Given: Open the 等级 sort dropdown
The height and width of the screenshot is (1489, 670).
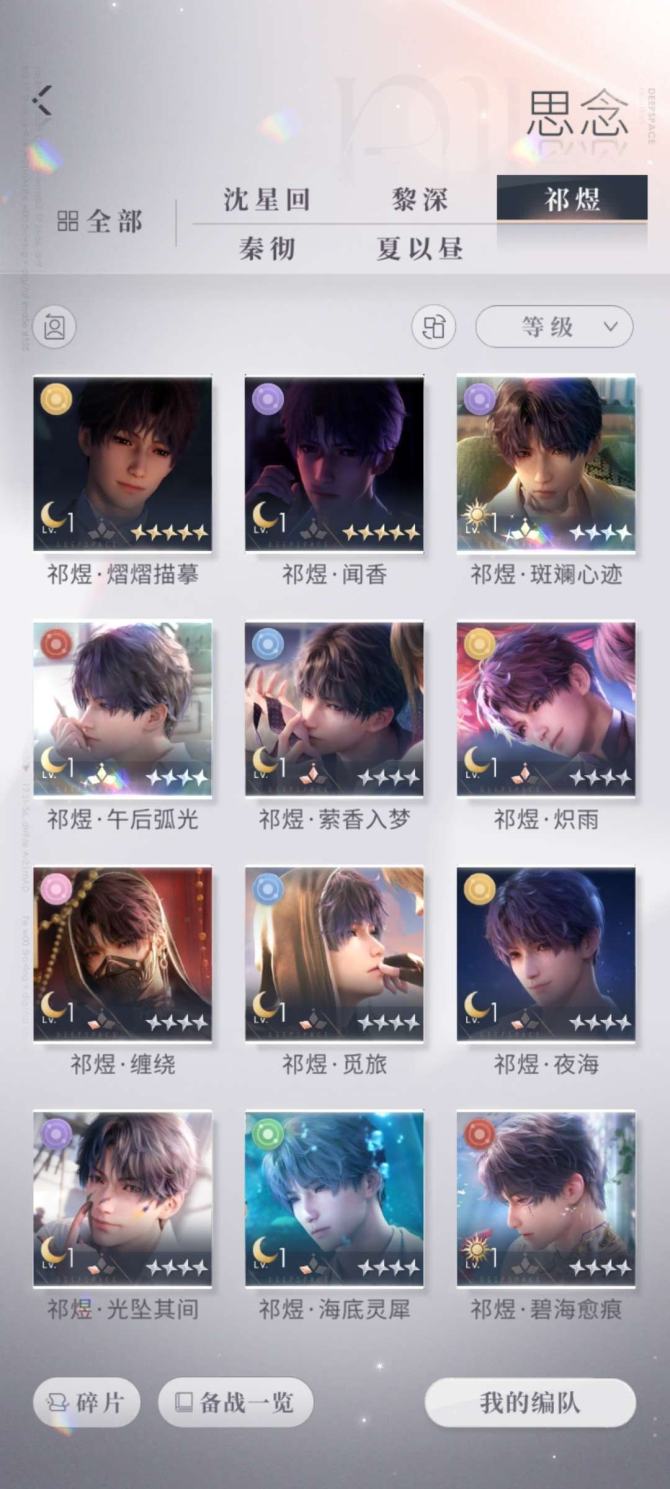Looking at the screenshot, I should pos(554,327).
